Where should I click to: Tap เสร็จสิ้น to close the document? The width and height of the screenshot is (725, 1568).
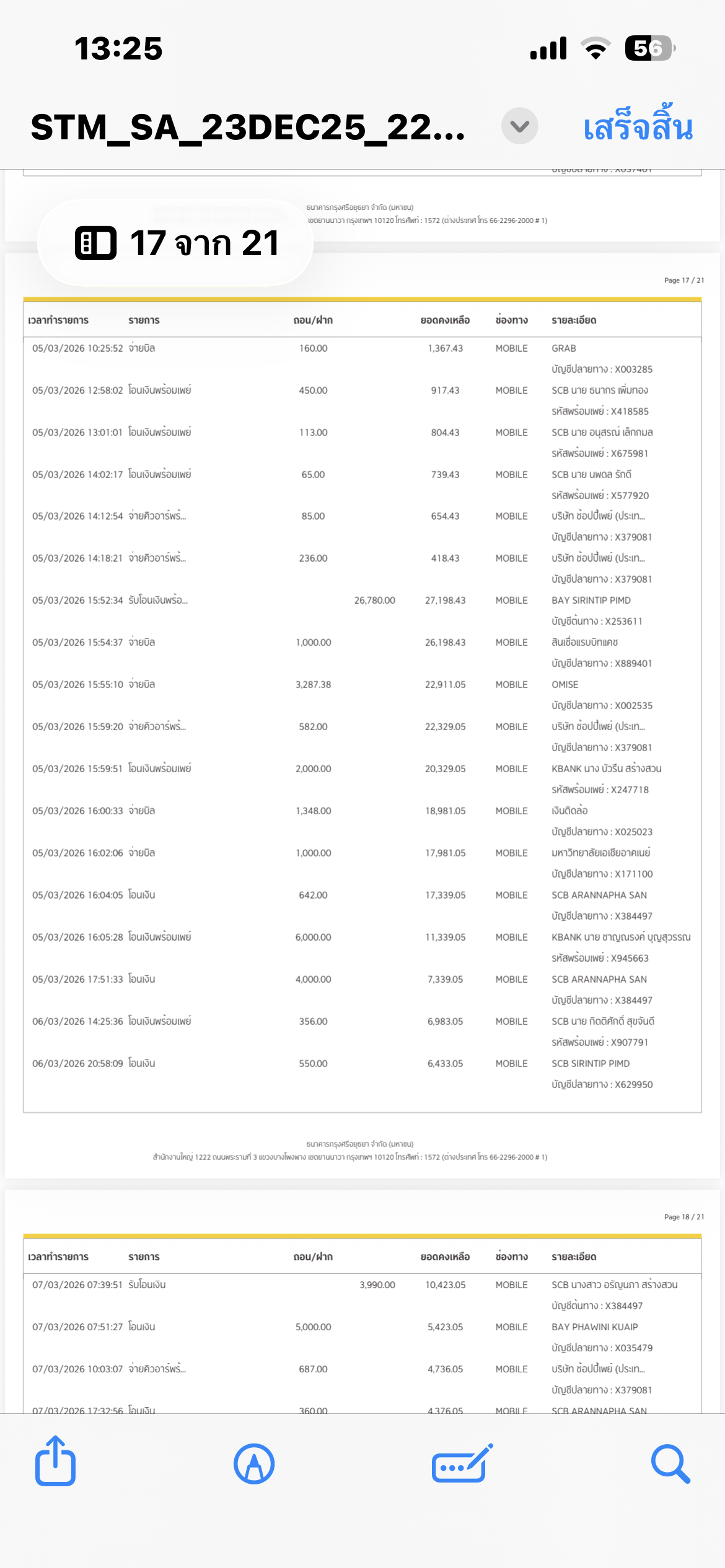[x=638, y=126]
